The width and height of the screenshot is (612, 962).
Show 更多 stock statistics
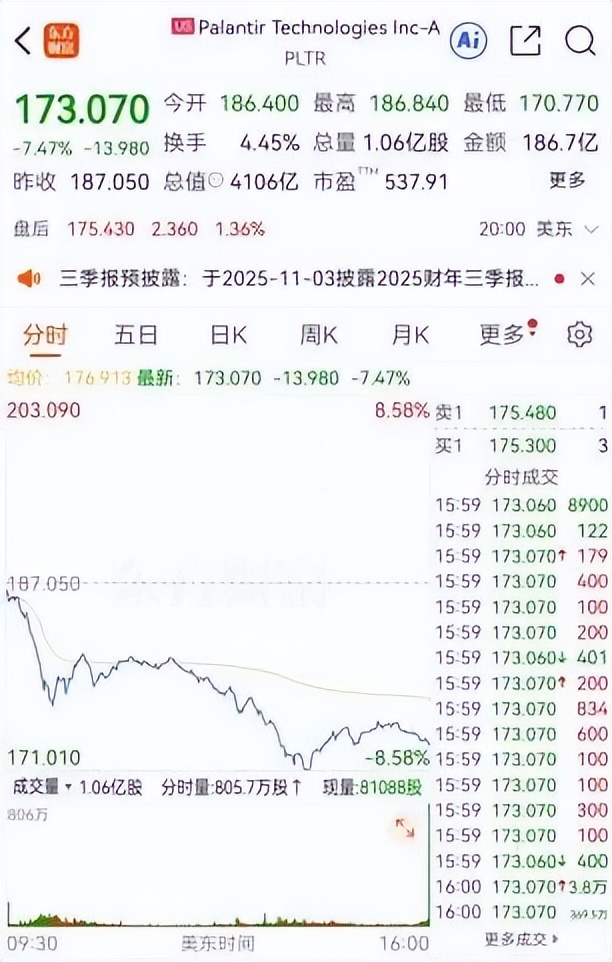point(567,181)
